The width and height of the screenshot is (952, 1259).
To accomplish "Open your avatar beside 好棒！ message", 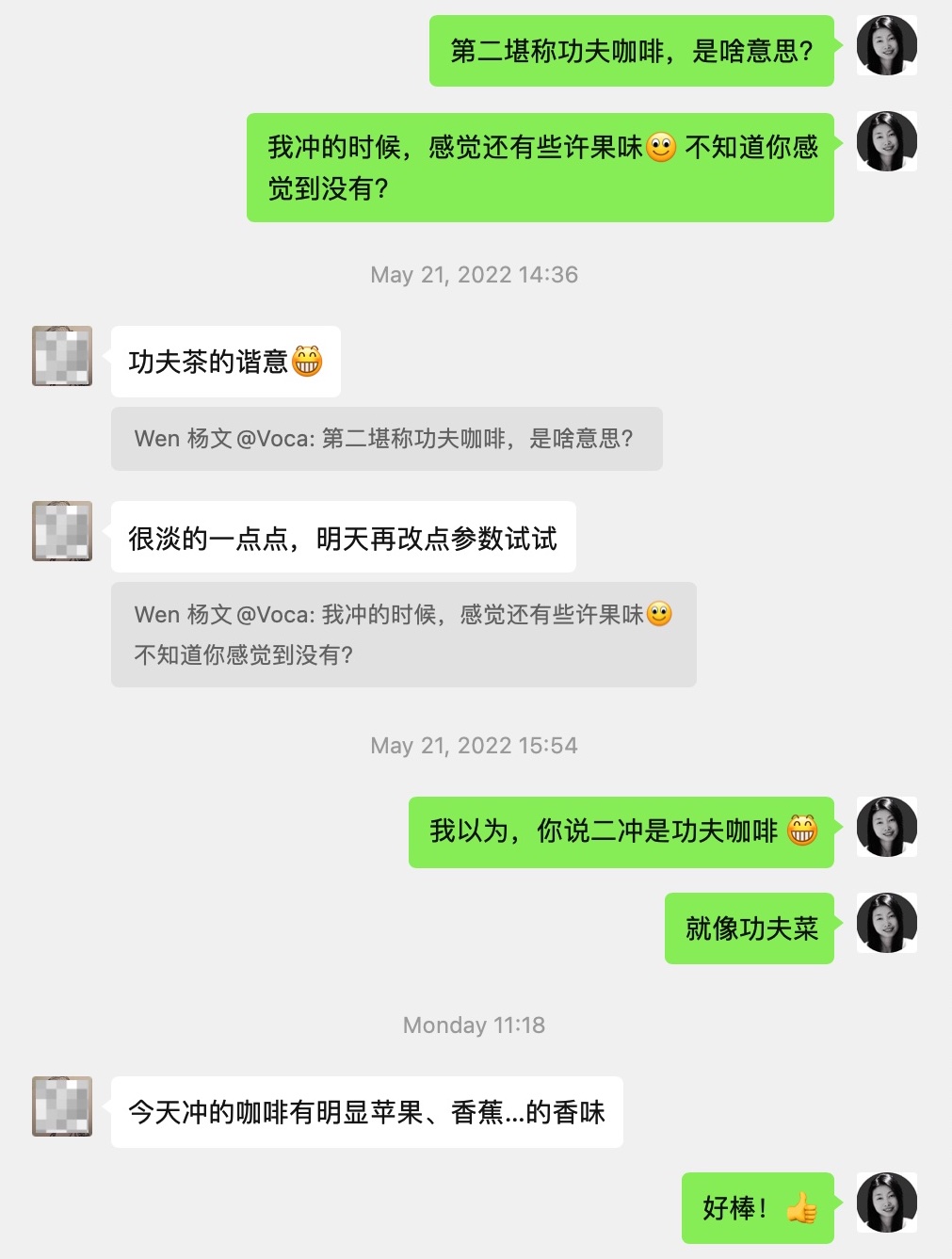I will [x=886, y=1203].
